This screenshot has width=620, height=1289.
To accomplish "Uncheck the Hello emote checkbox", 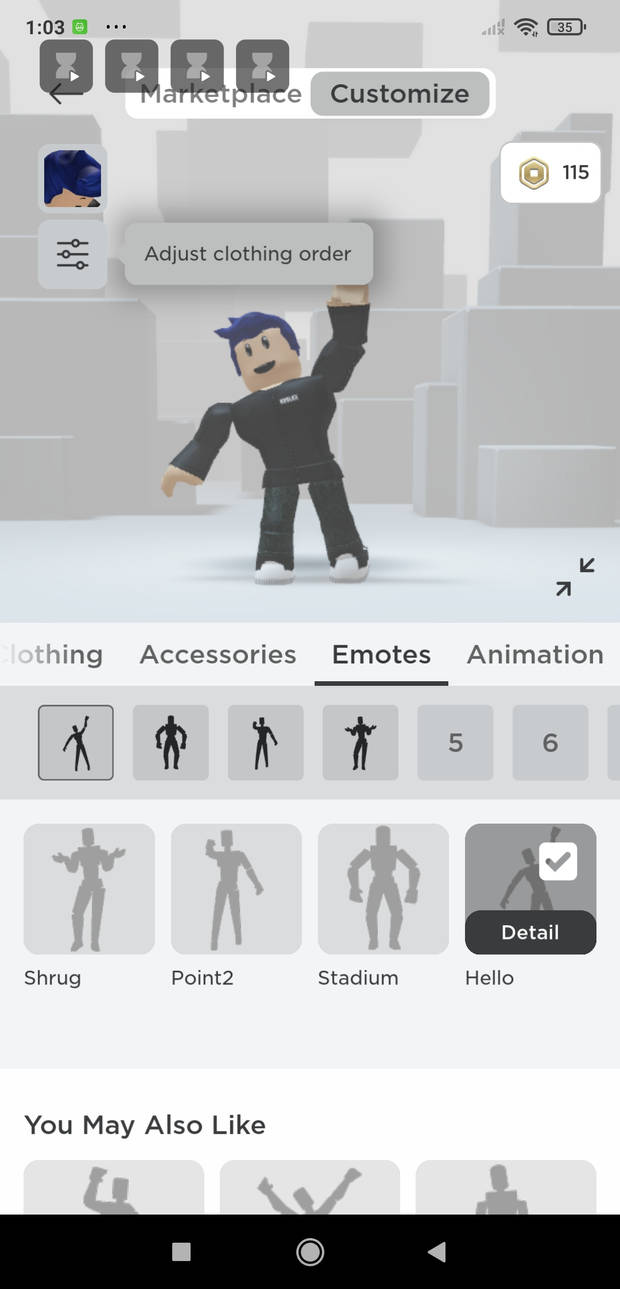I will click(558, 861).
